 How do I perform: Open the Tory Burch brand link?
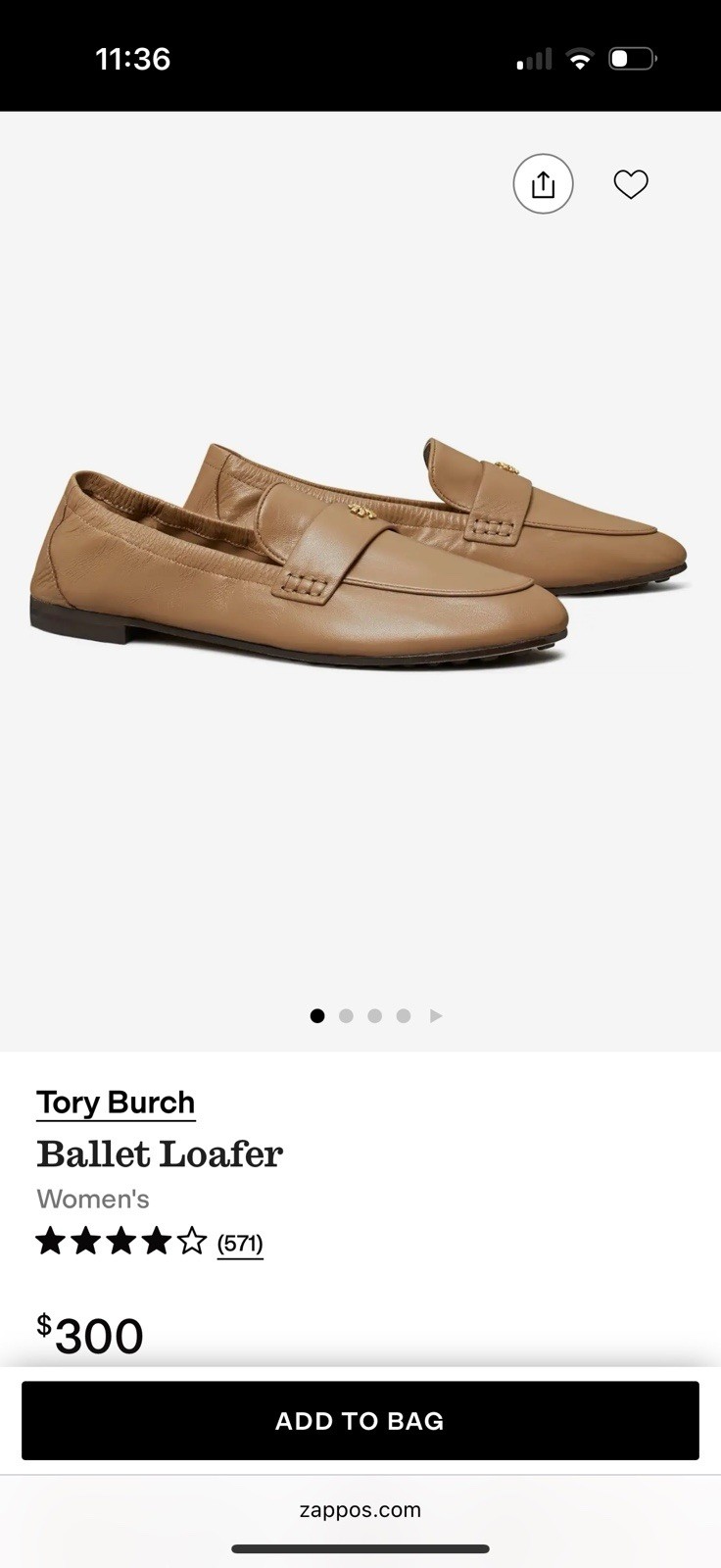(116, 1102)
